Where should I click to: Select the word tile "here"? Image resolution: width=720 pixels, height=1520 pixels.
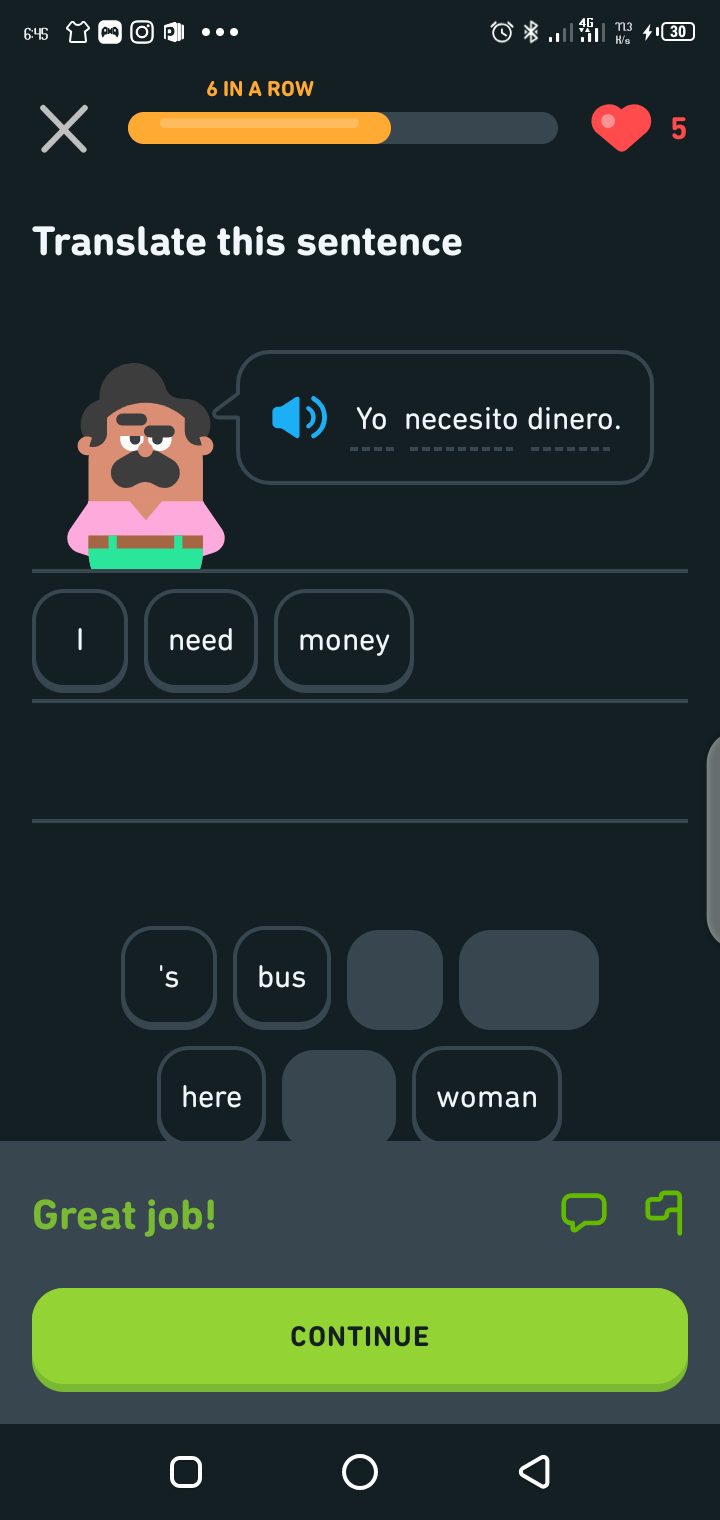212,1096
